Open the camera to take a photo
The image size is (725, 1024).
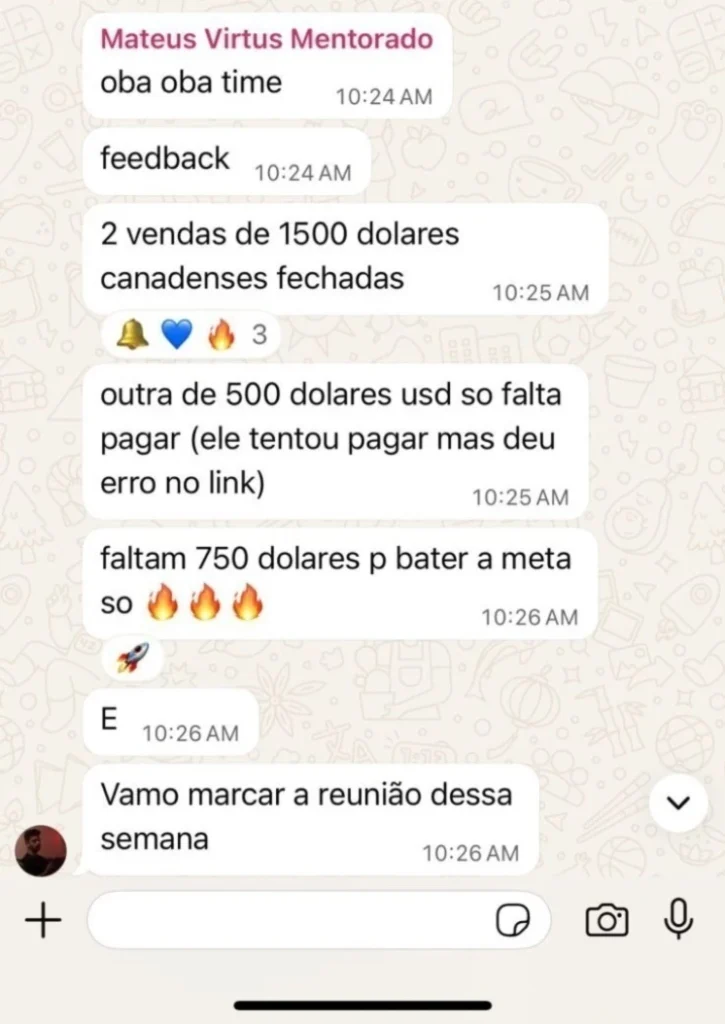606,920
